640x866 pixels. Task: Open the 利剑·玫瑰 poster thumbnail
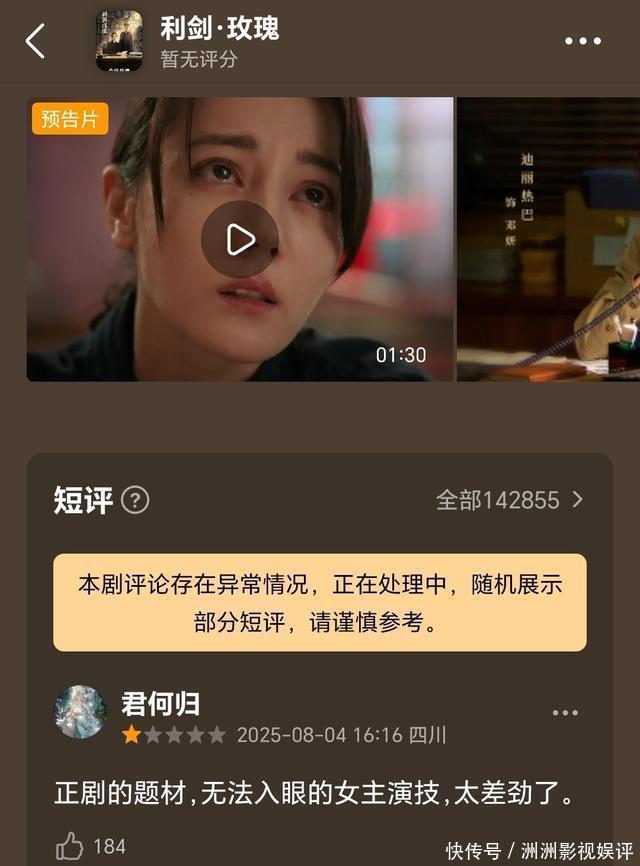(119, 41)
